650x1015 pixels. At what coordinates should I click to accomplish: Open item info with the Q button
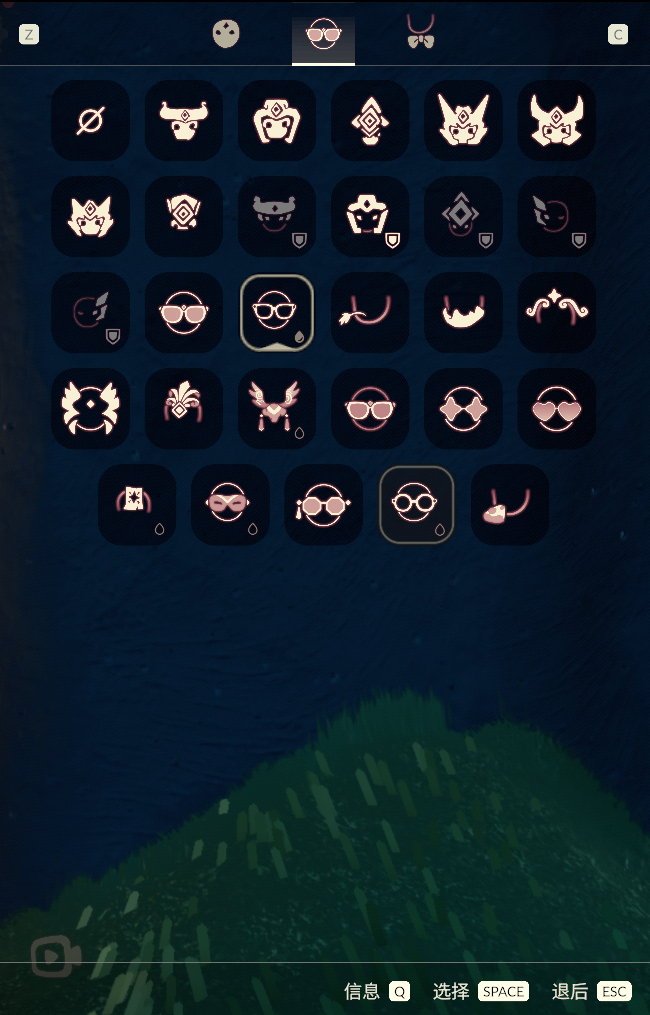coord(400,991)
